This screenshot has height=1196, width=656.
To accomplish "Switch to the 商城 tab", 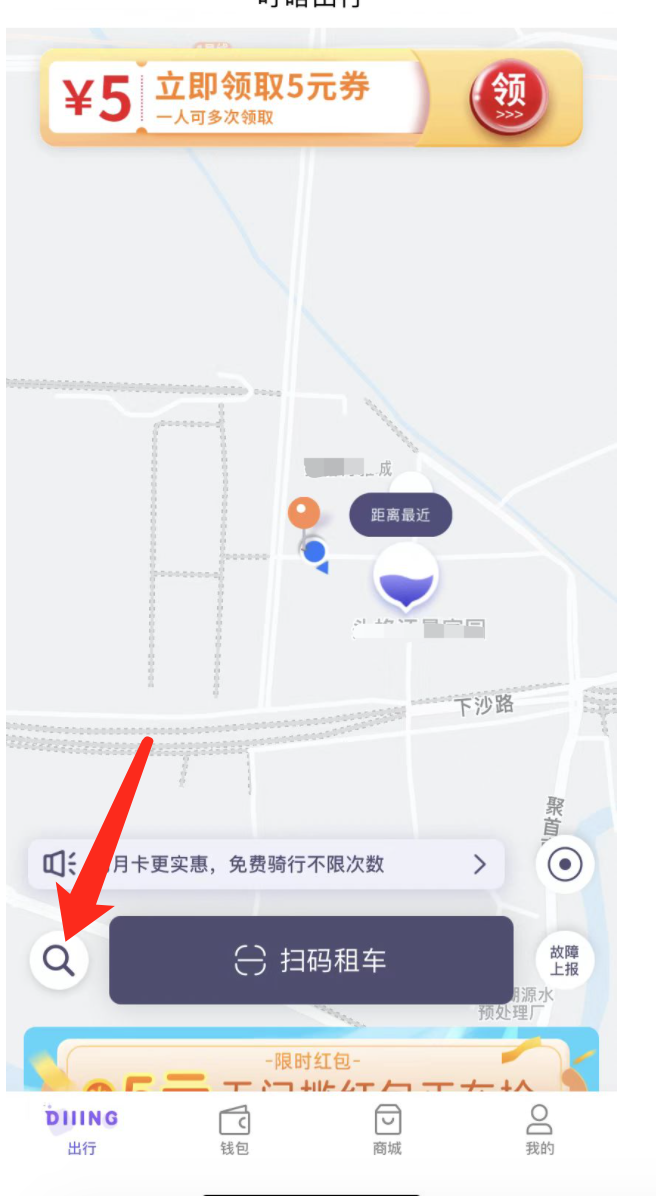I will (x=387, y=1130).
